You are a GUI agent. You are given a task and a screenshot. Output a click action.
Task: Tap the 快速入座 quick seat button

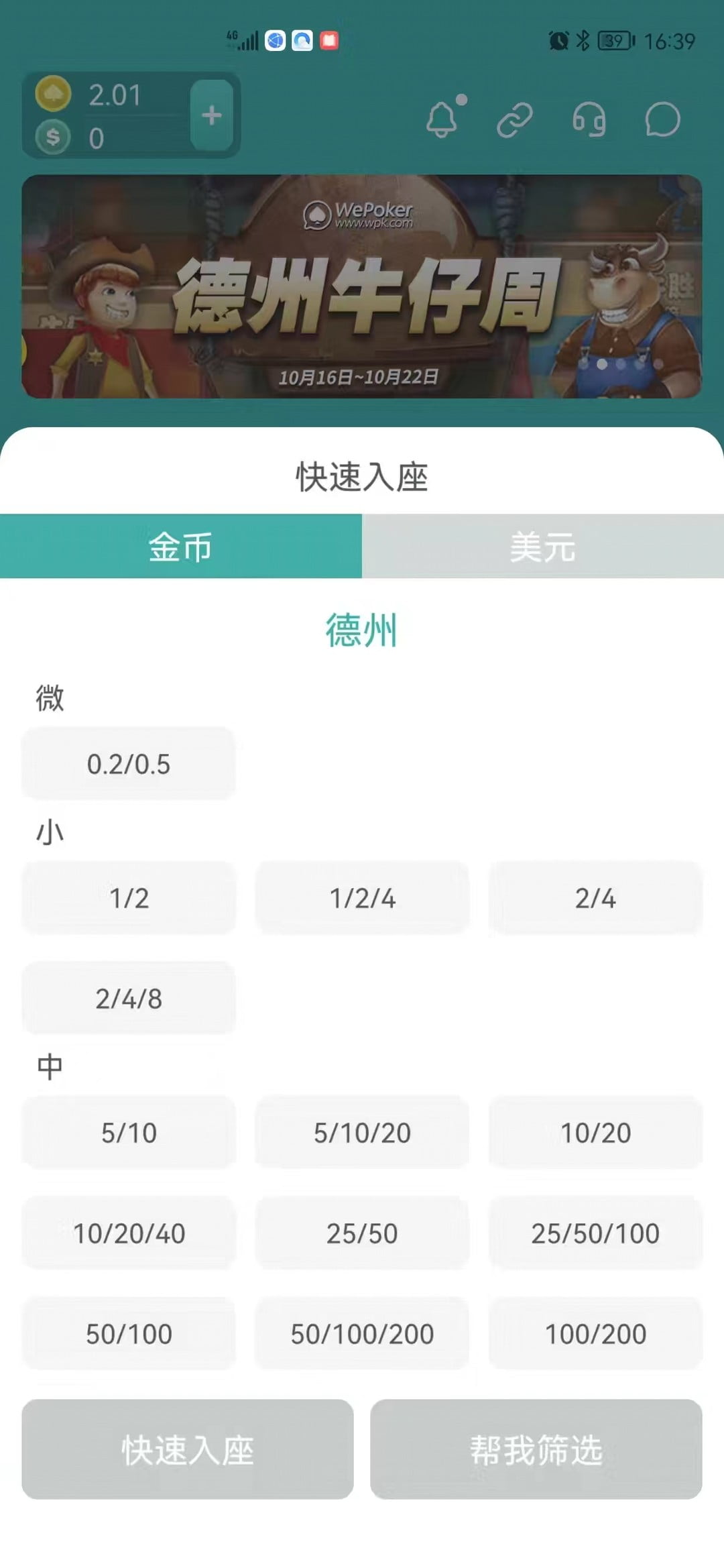[x=188, y=1449]
